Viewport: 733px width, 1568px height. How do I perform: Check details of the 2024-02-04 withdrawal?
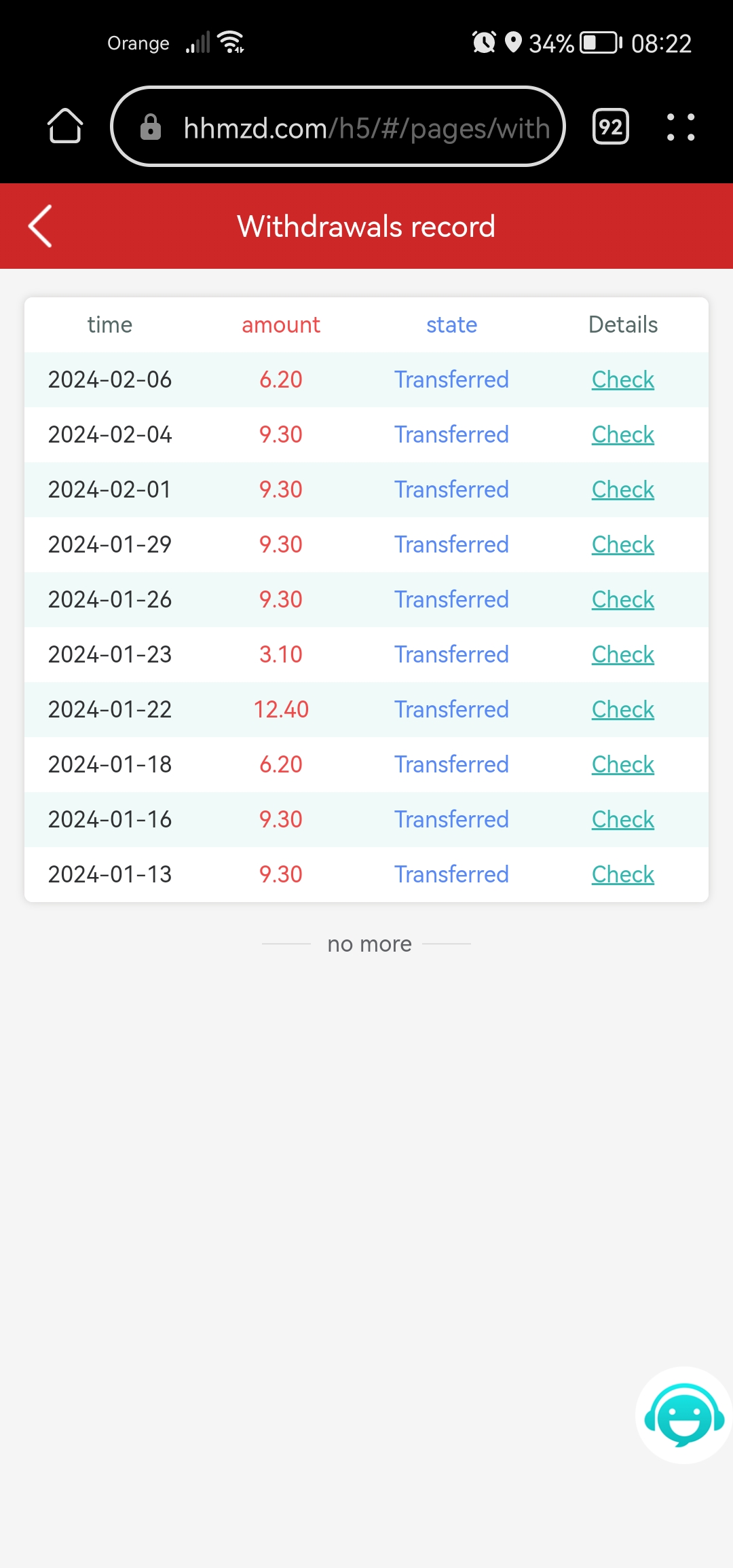[622, 434]
